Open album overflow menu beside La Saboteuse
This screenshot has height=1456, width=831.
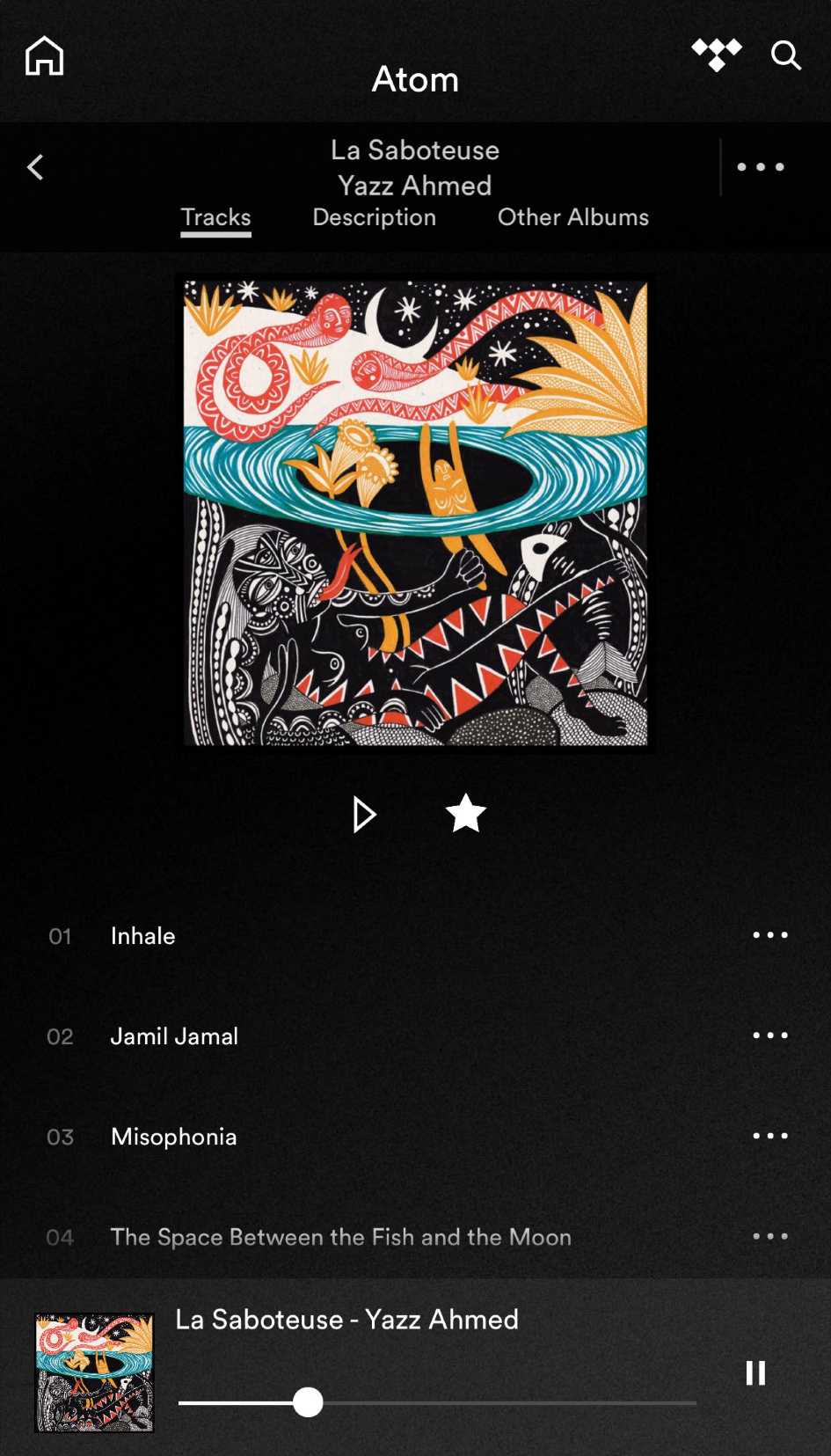pyautogui.click(x=761, y=167)
